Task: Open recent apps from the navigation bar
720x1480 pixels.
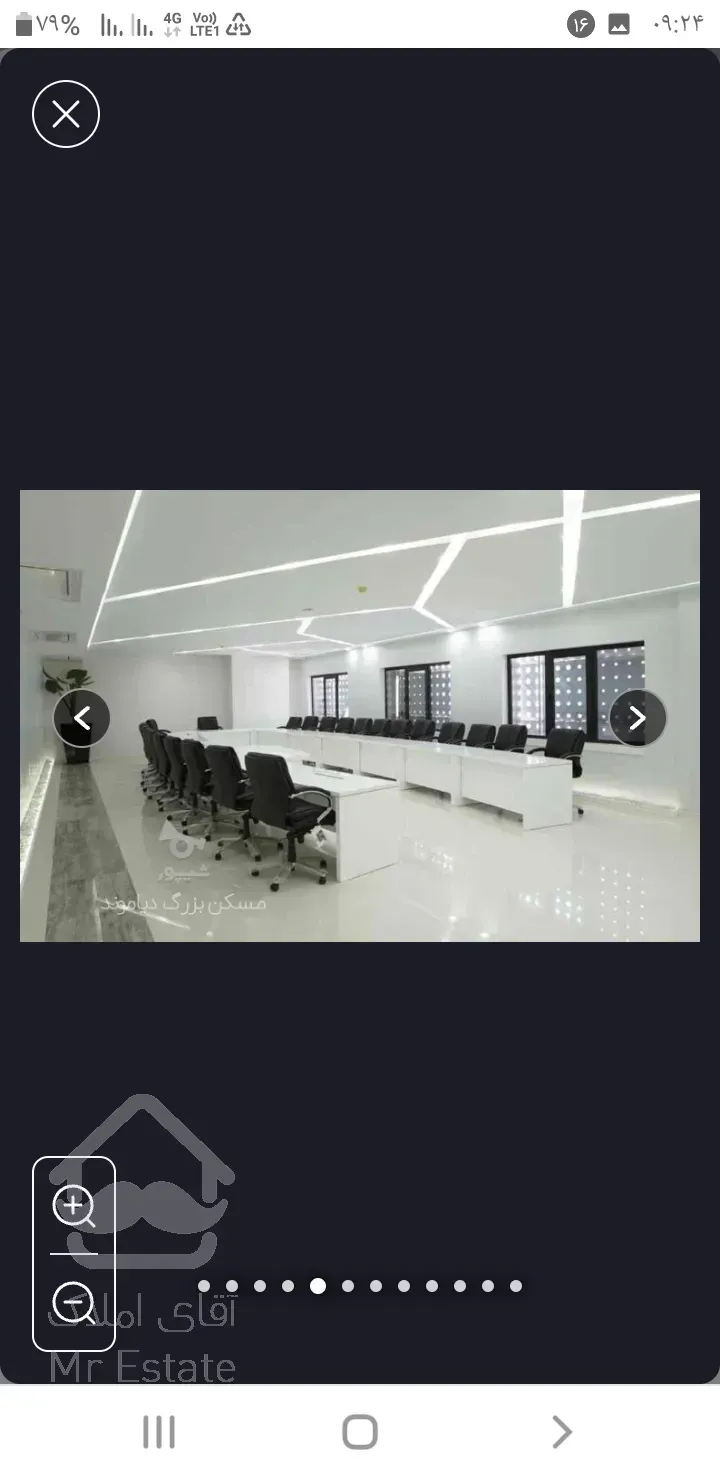Action: 159,1432
